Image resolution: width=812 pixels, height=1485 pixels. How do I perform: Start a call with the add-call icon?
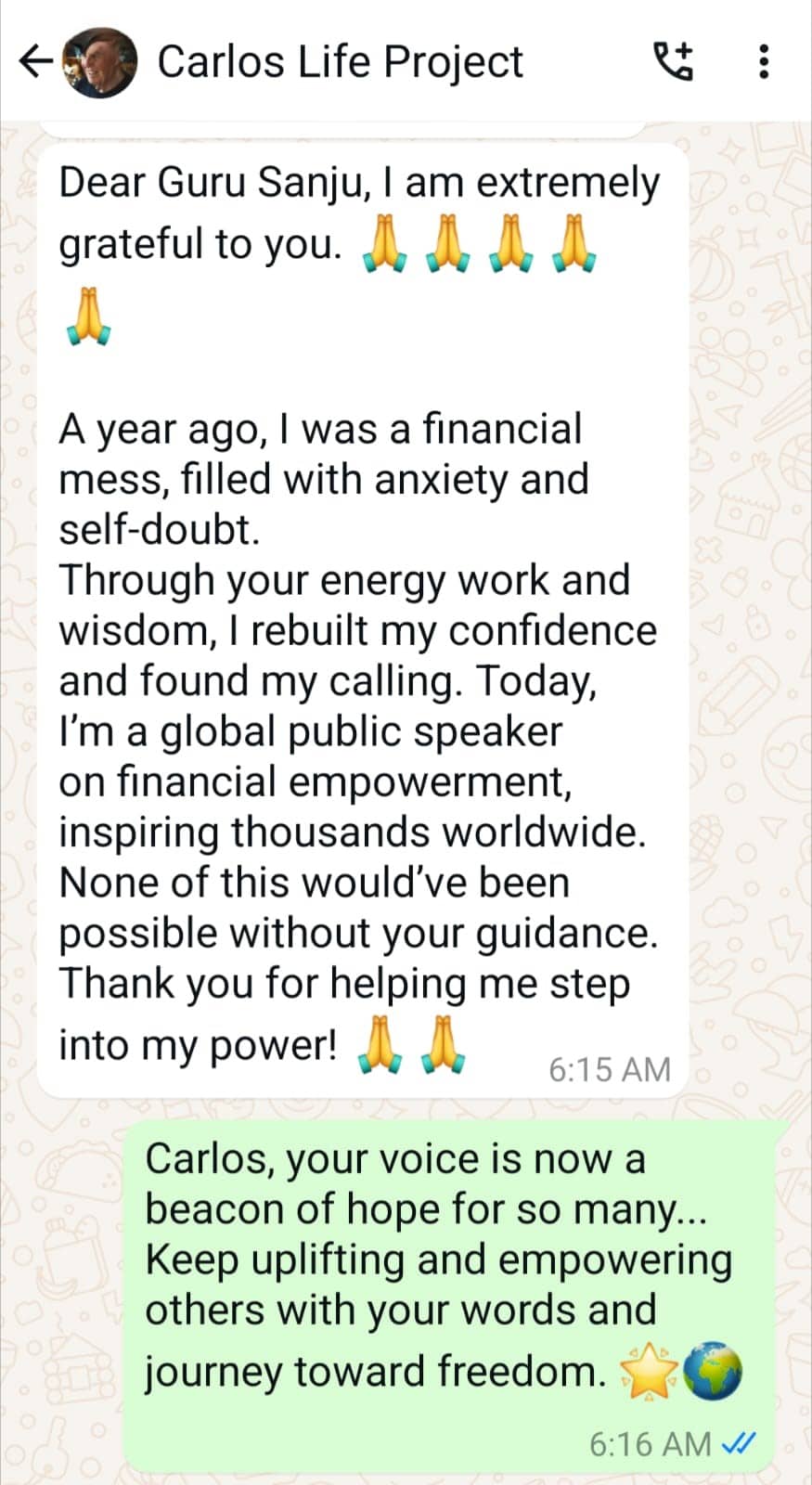[x=674, y=61]
